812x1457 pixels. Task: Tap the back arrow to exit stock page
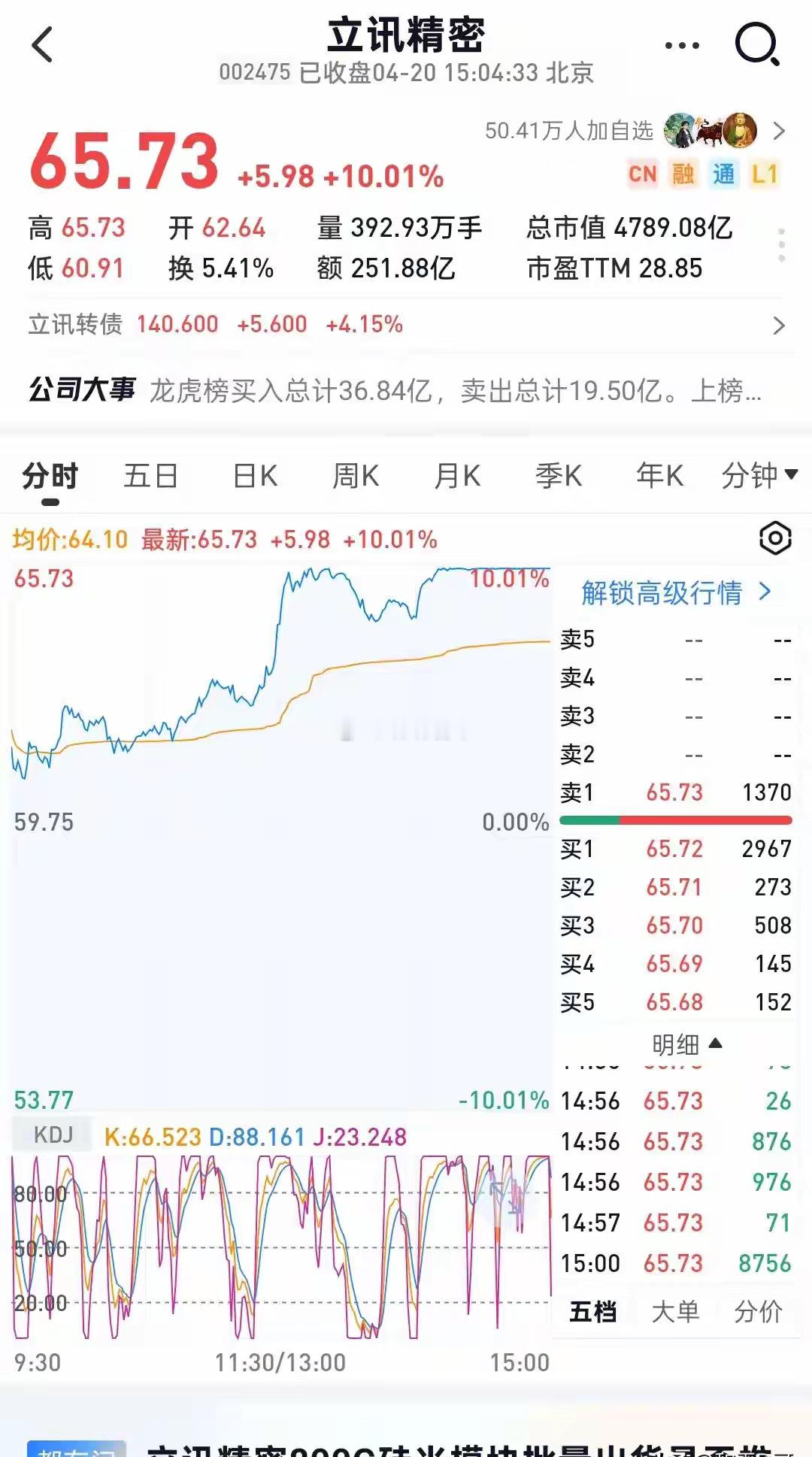click(43, 43)
